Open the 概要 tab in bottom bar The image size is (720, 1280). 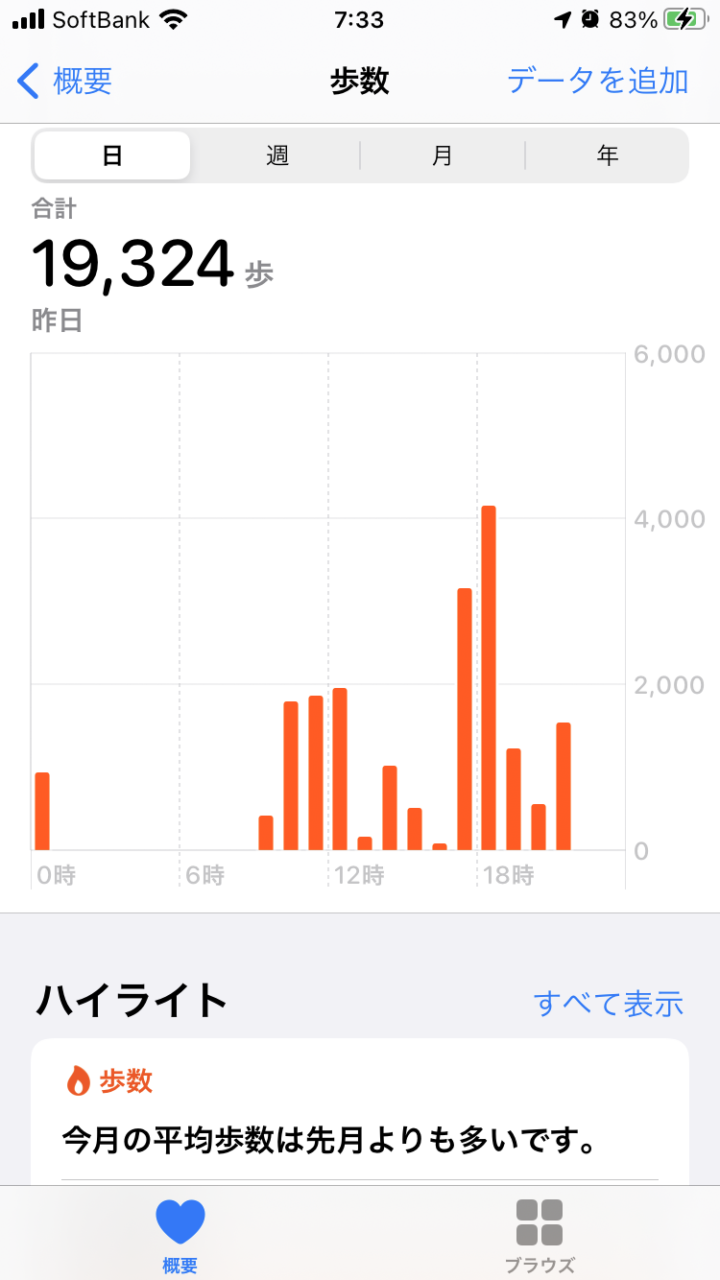[180, 1236]
